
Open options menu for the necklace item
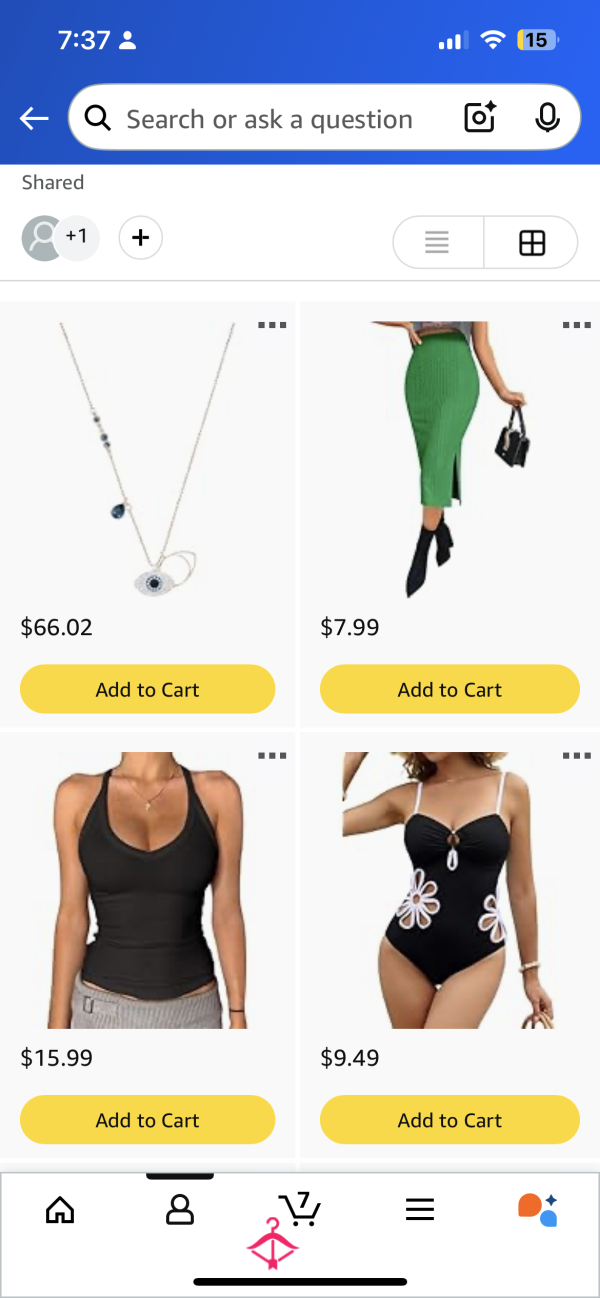(272, 325)
